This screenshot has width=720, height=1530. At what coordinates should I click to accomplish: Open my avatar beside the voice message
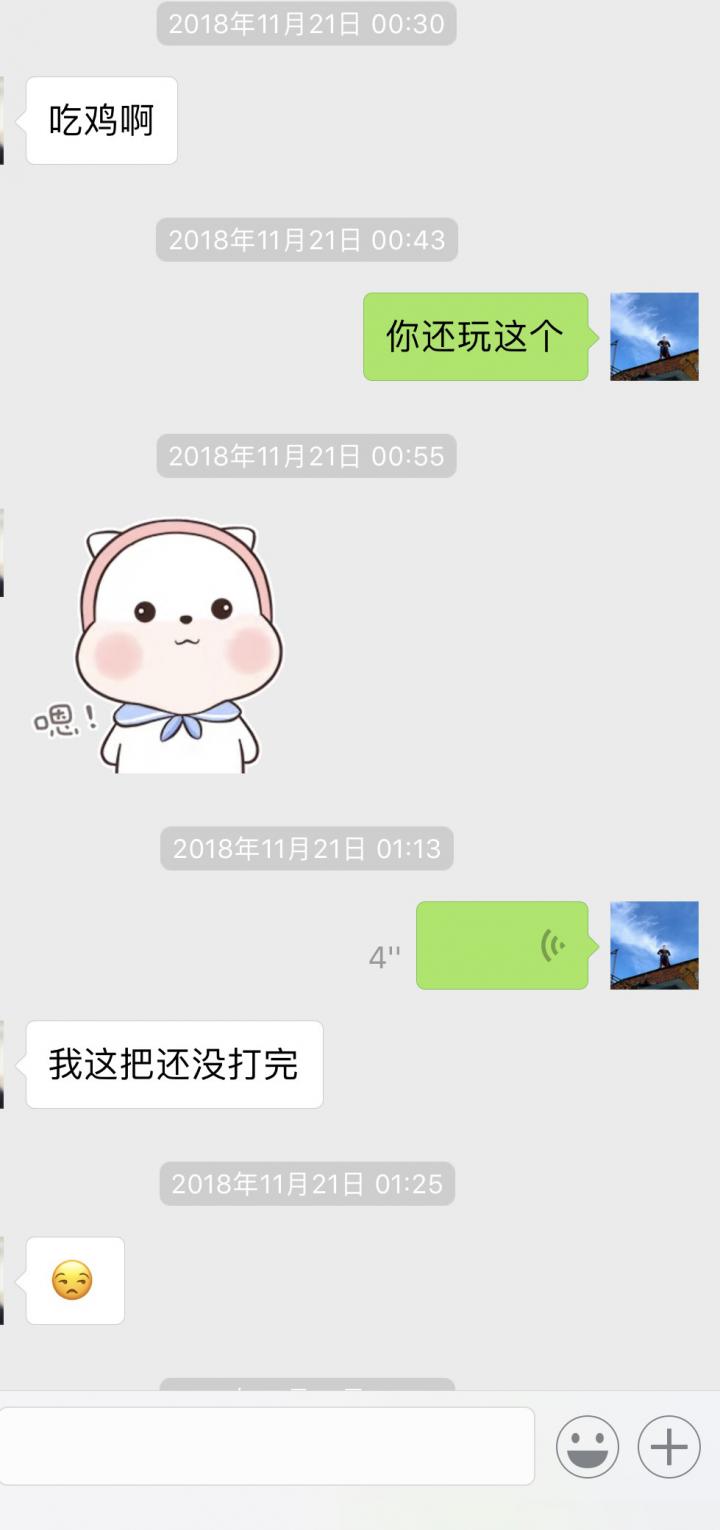pyautogui.click(x=654, y=945)
